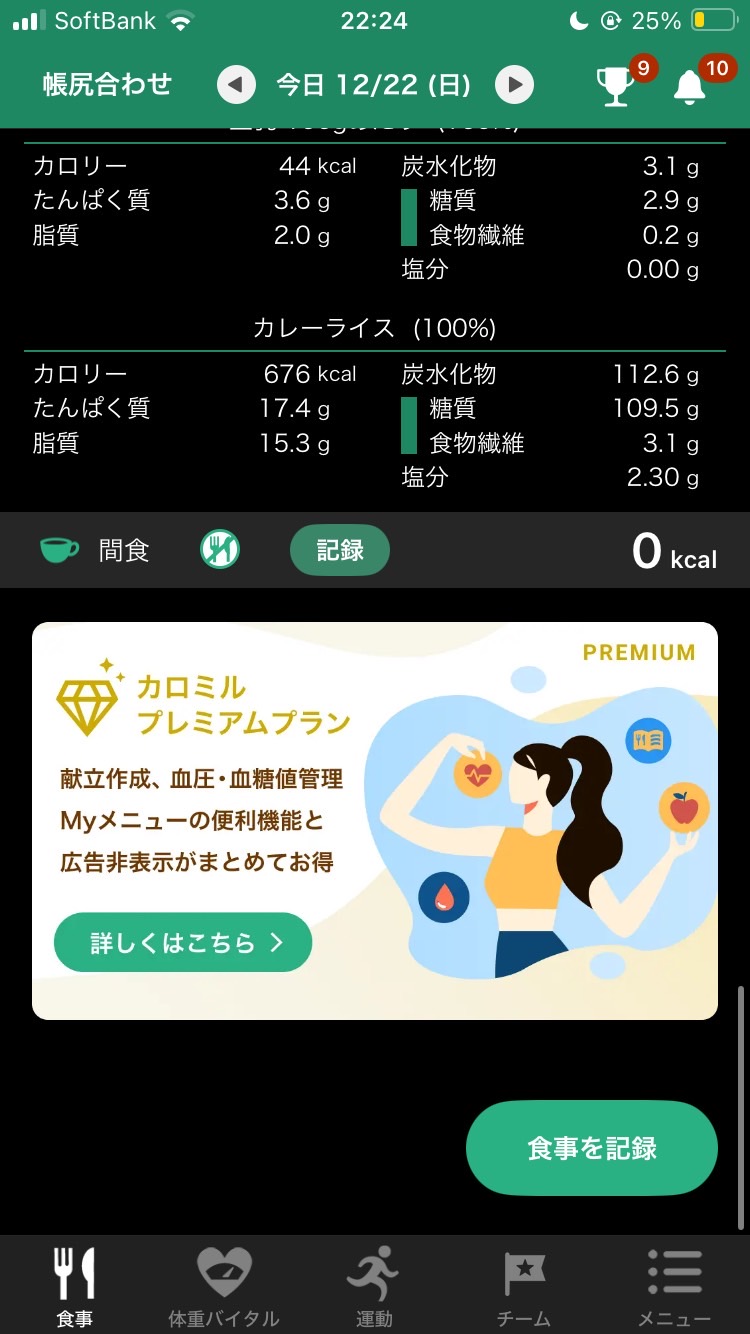Switch to the 体重バイタル tab
Viewport: 750px width, 1334px height.
tap(224, 1286)
